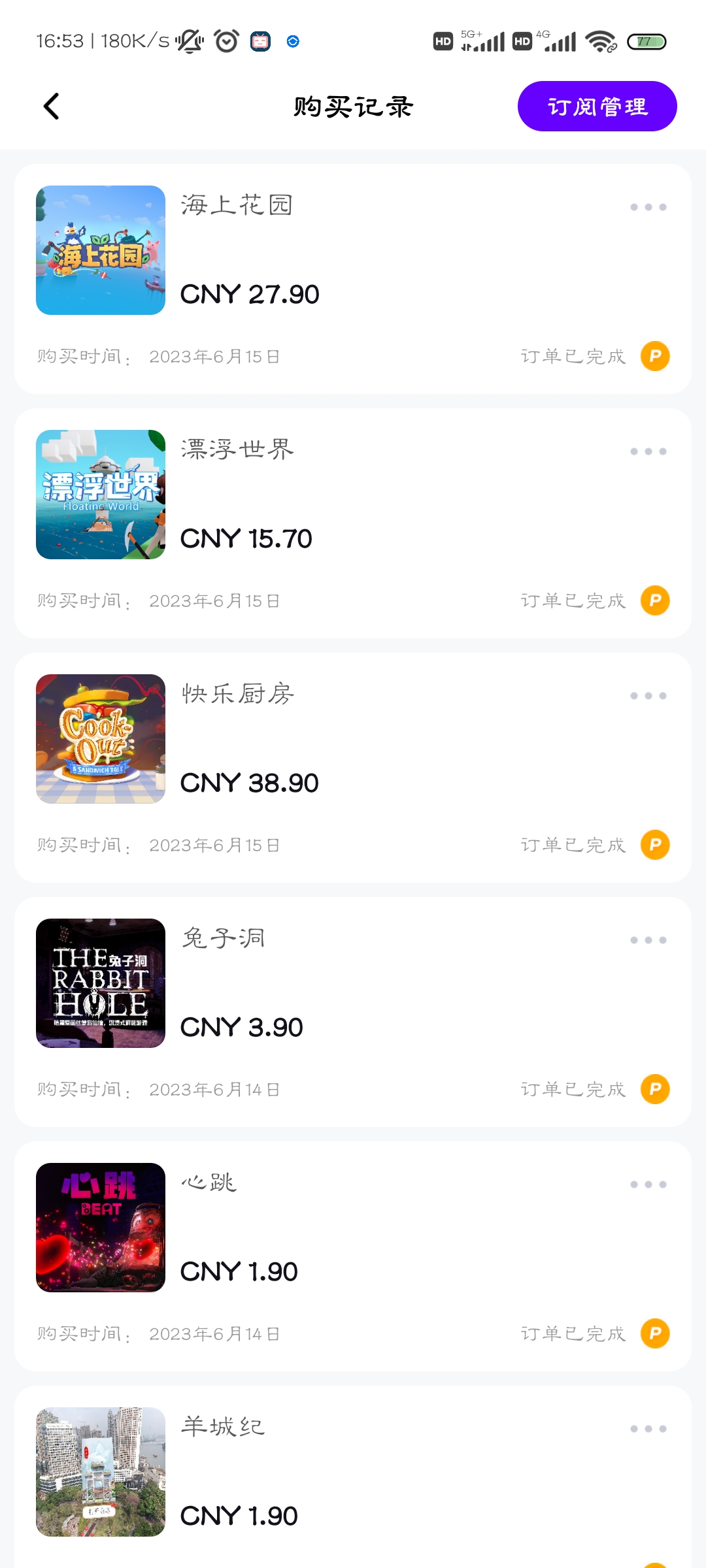Open 订阅管理 subscription management
Image resolution: width=706 pixels, height=1568 pixels.
[x=597, y=106]
